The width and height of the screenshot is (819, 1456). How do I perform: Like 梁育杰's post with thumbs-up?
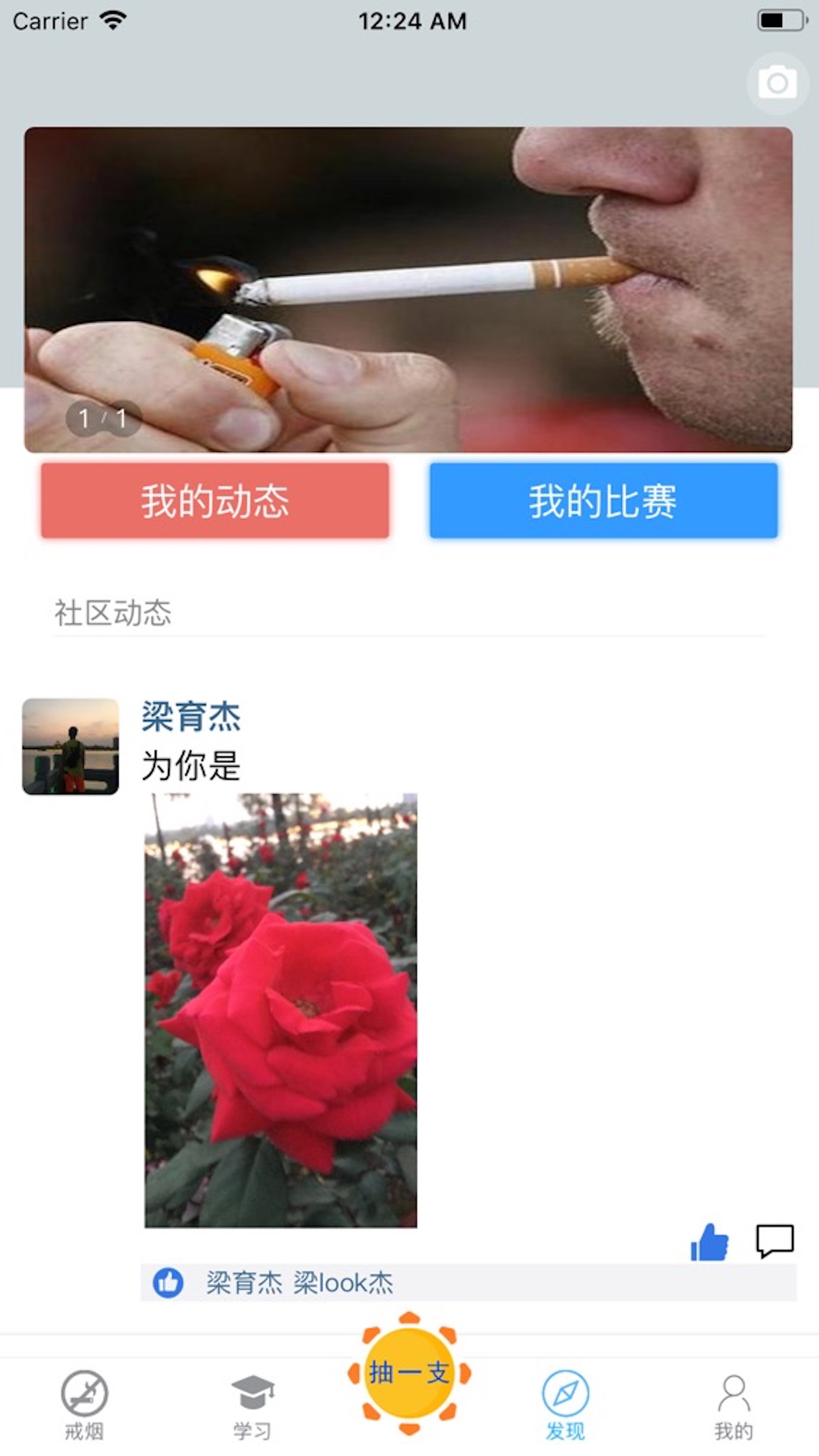coord(709,1242)
